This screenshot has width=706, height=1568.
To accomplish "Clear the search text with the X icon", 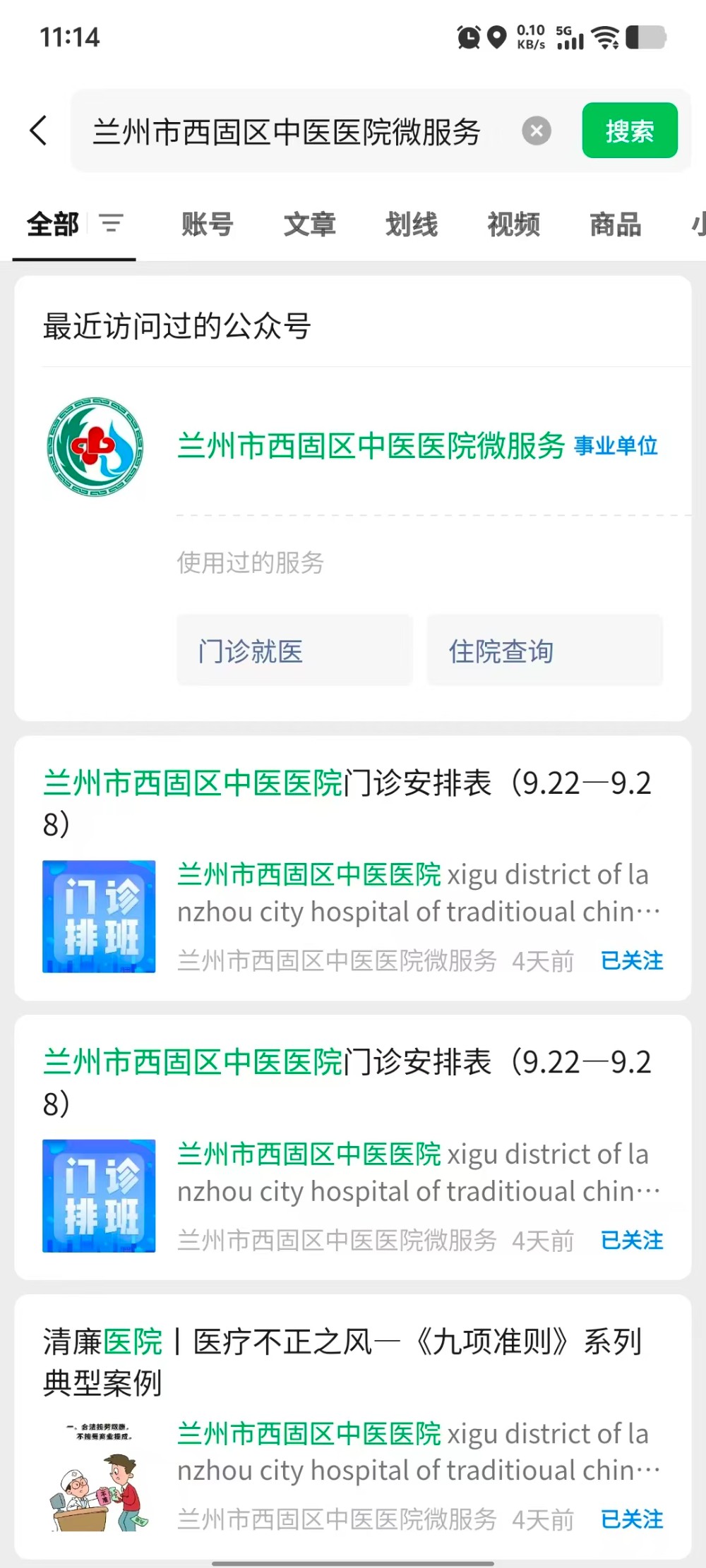I will (x=537, y=131).
